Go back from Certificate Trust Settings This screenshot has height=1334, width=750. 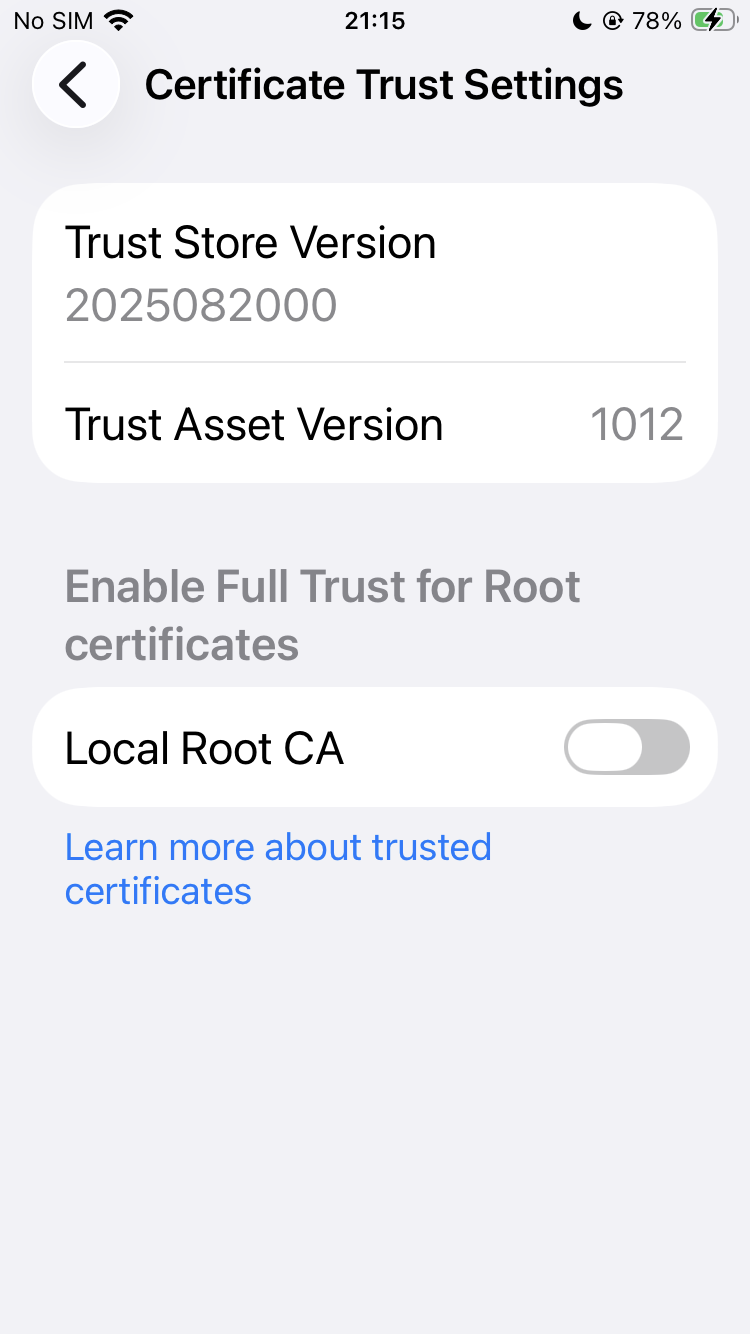pyautogui.click(x=76, y=85)
